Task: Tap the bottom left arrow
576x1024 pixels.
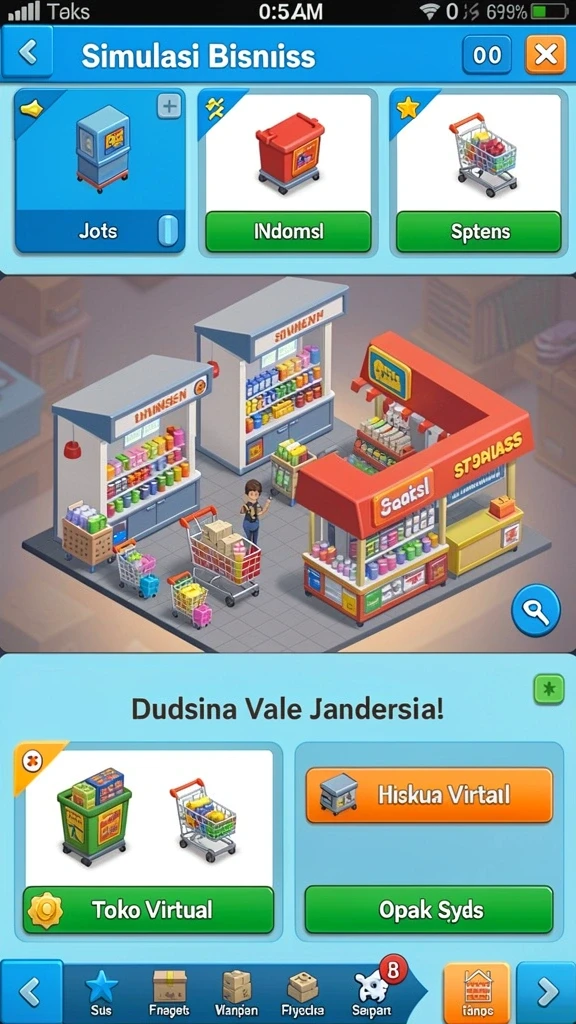Action: (30, 993)
